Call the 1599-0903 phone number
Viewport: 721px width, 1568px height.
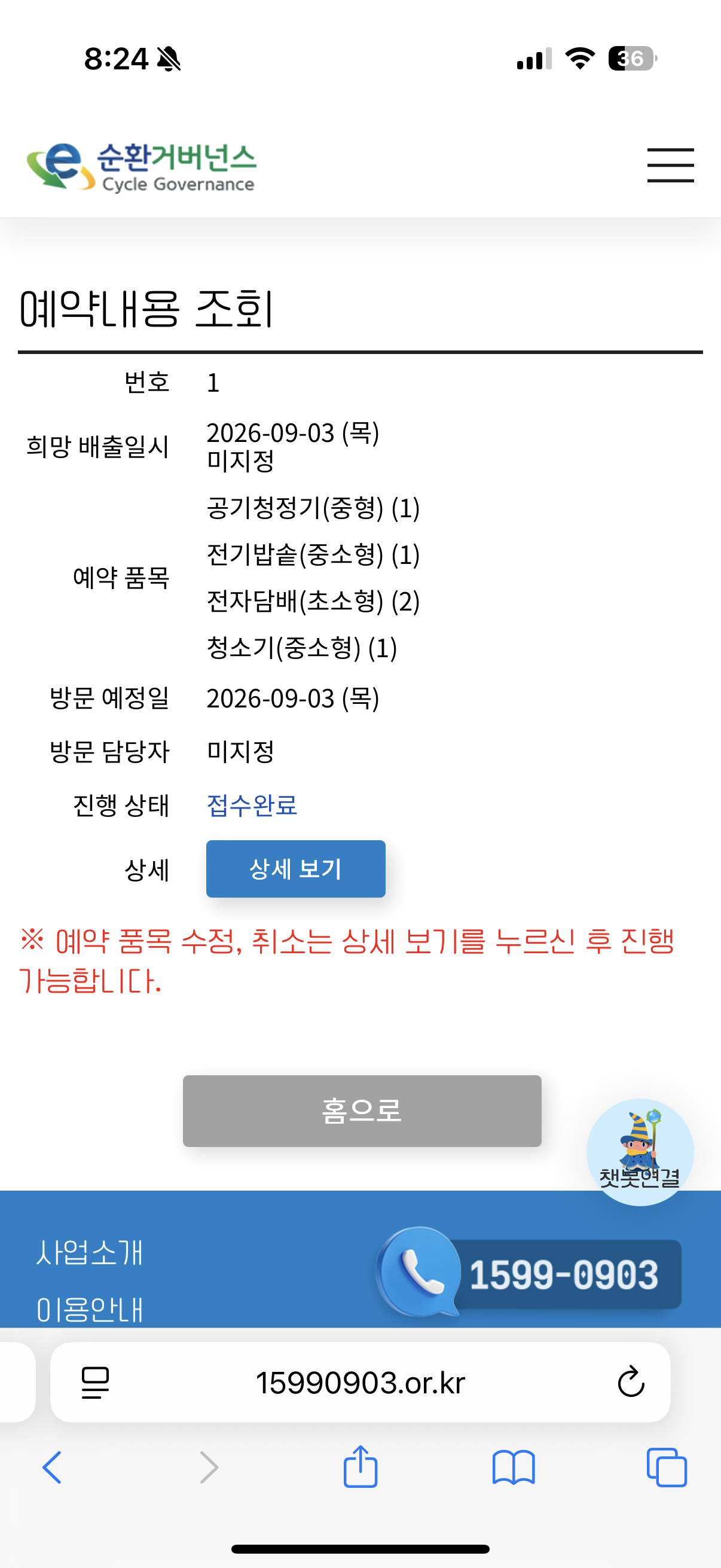pos(529,1273)
